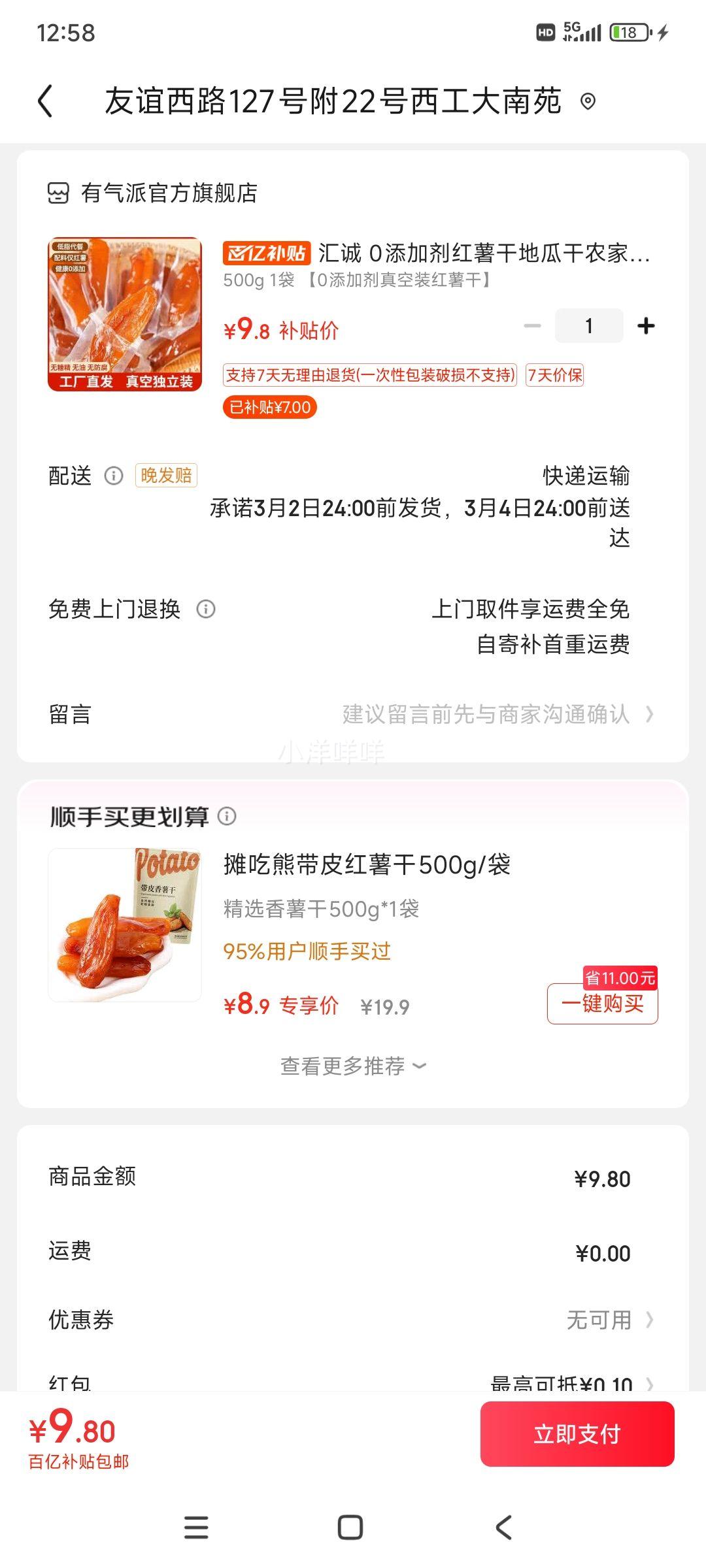Tap the 7天价保 price protection label
The width and height of the screenshot is (706, 1568).
coord(555,376)
